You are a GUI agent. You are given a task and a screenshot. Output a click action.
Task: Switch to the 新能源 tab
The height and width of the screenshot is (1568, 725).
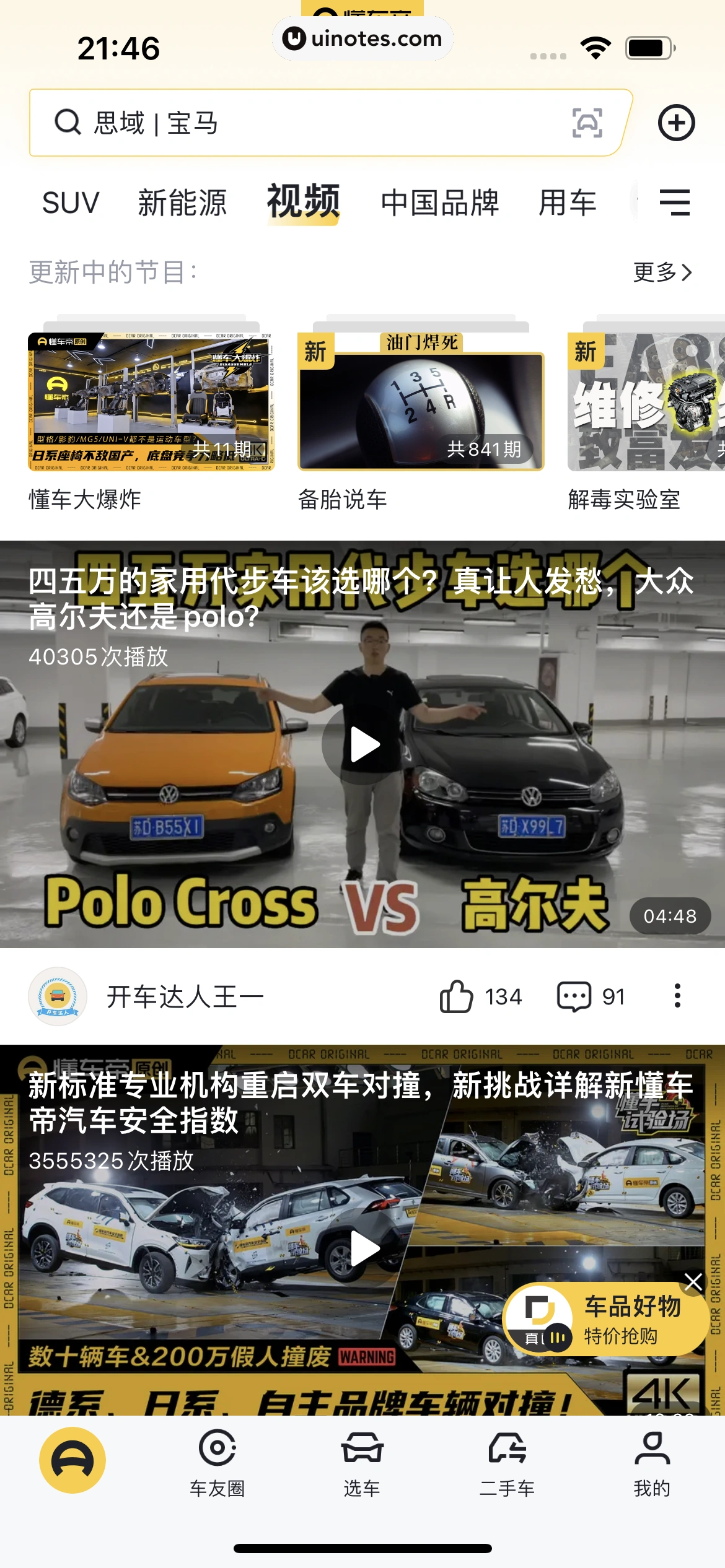[x=182, y=203]
